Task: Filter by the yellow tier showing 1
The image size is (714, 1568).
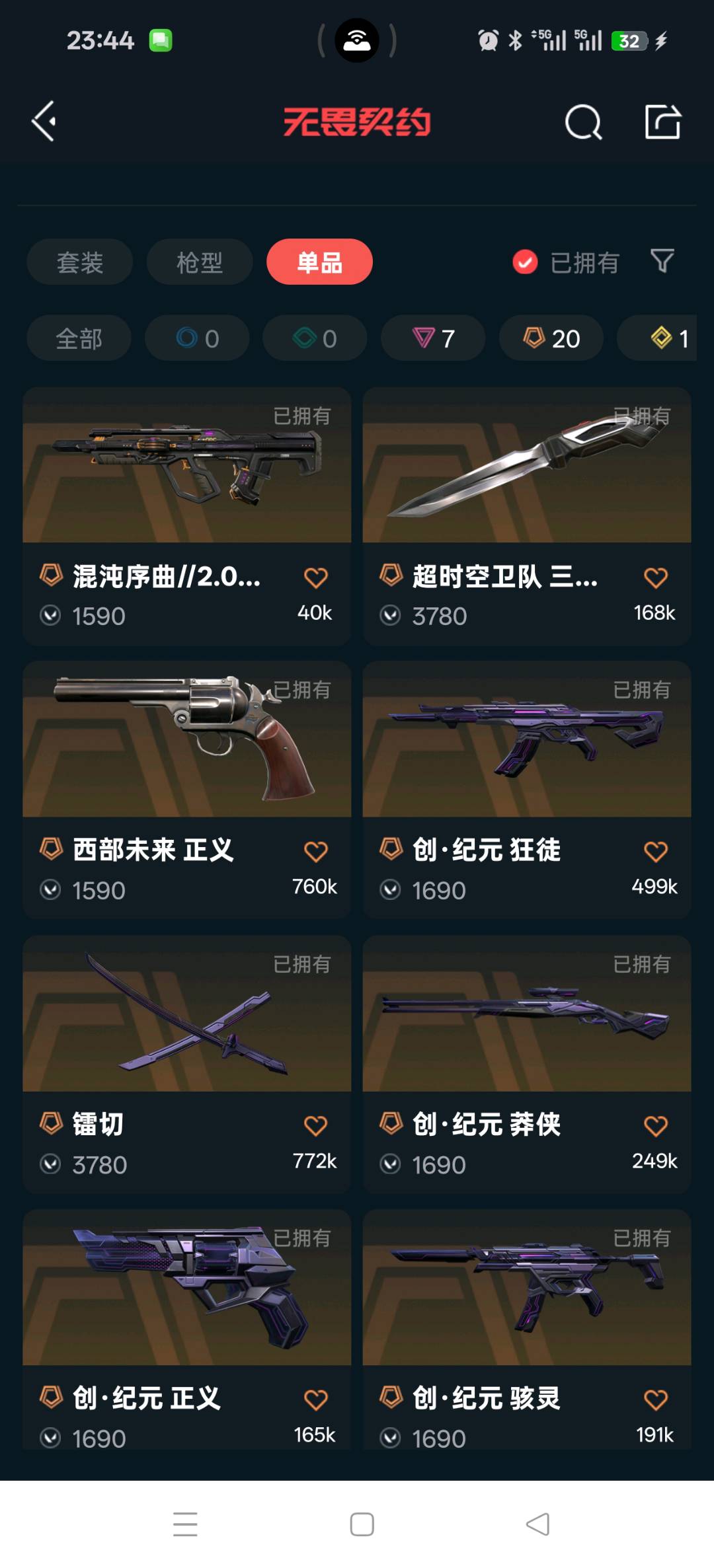Action: pos(657,338)
